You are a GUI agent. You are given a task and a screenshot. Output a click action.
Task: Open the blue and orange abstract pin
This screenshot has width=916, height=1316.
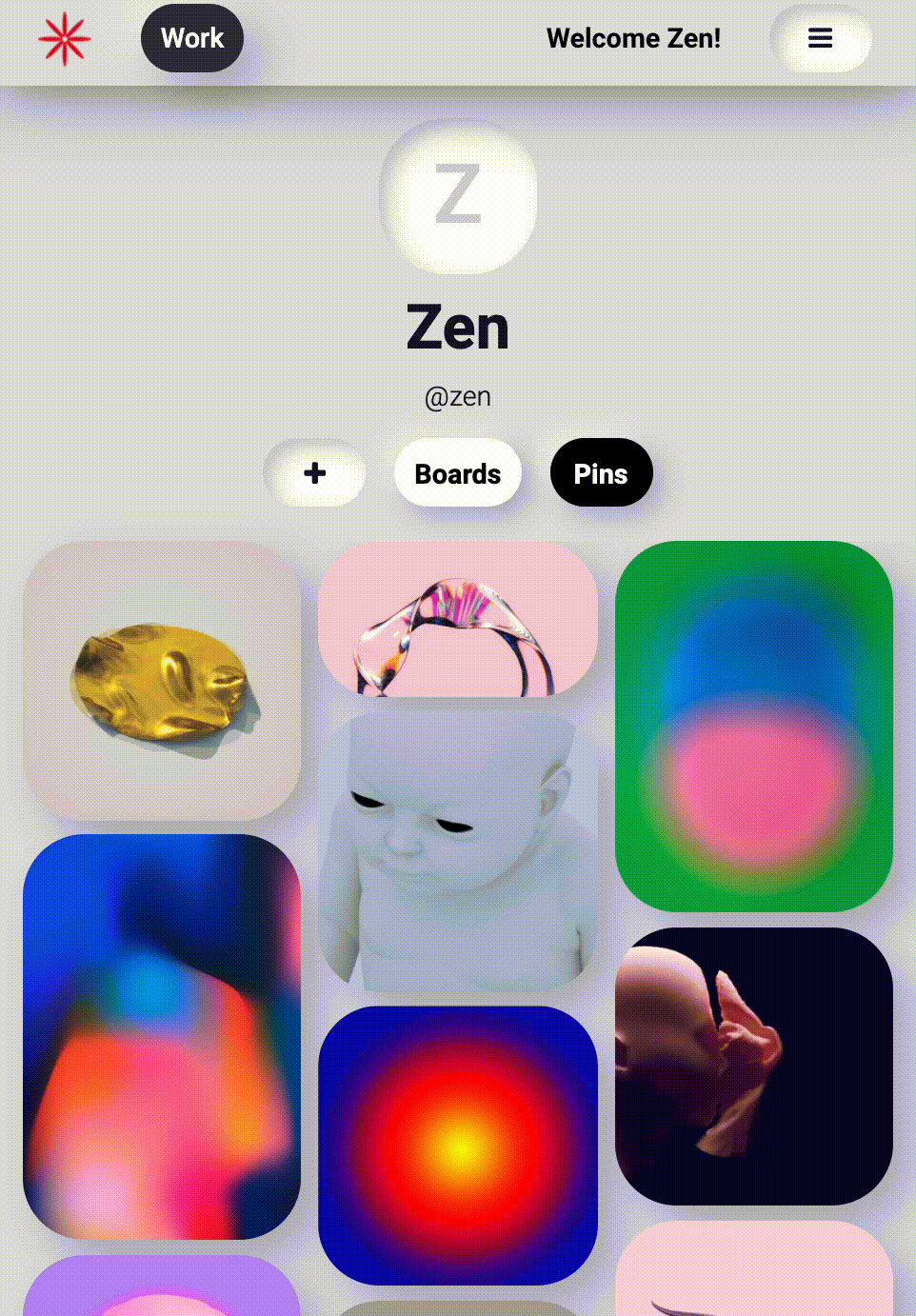pos(162,1037)
